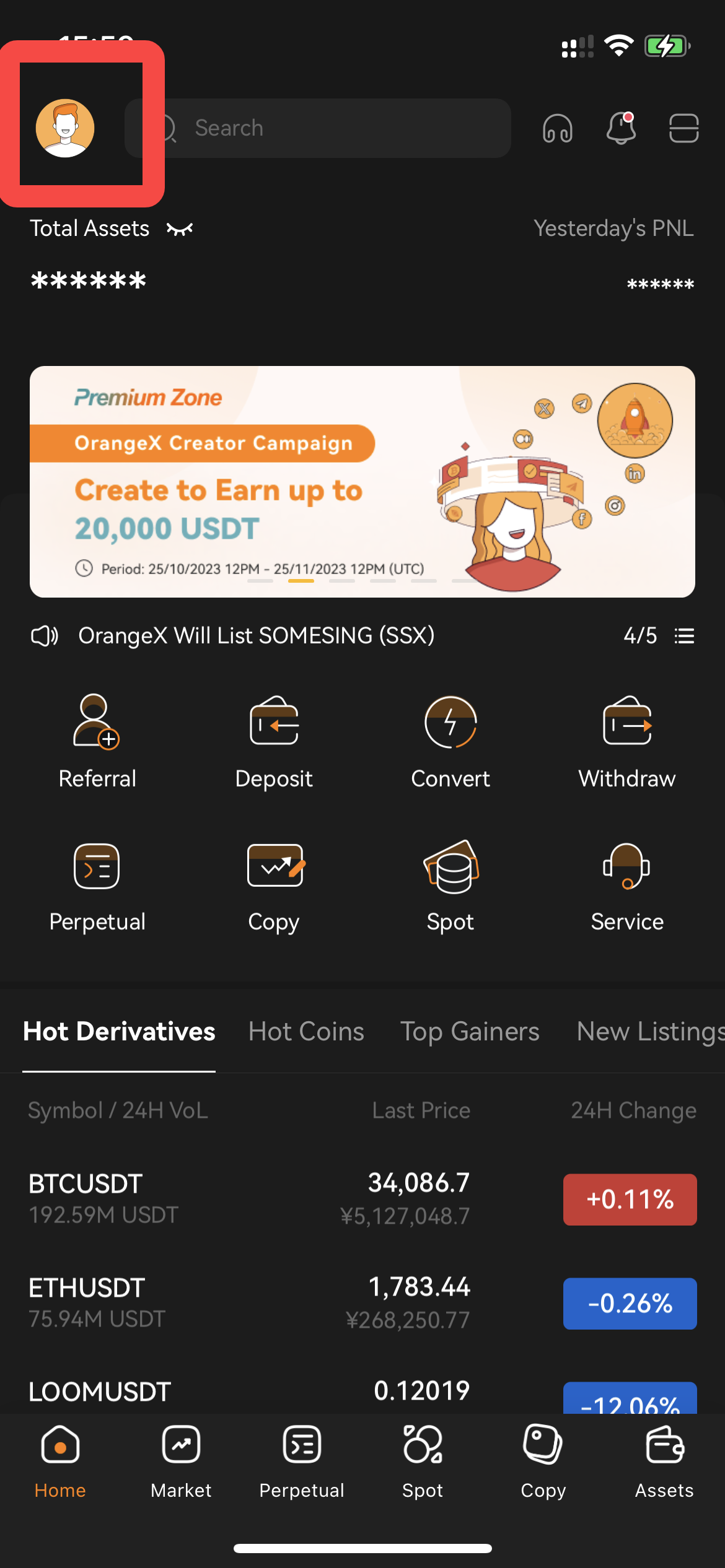Open the Referral shortcut
725x1568 pixels.
(x=97, y=741)
